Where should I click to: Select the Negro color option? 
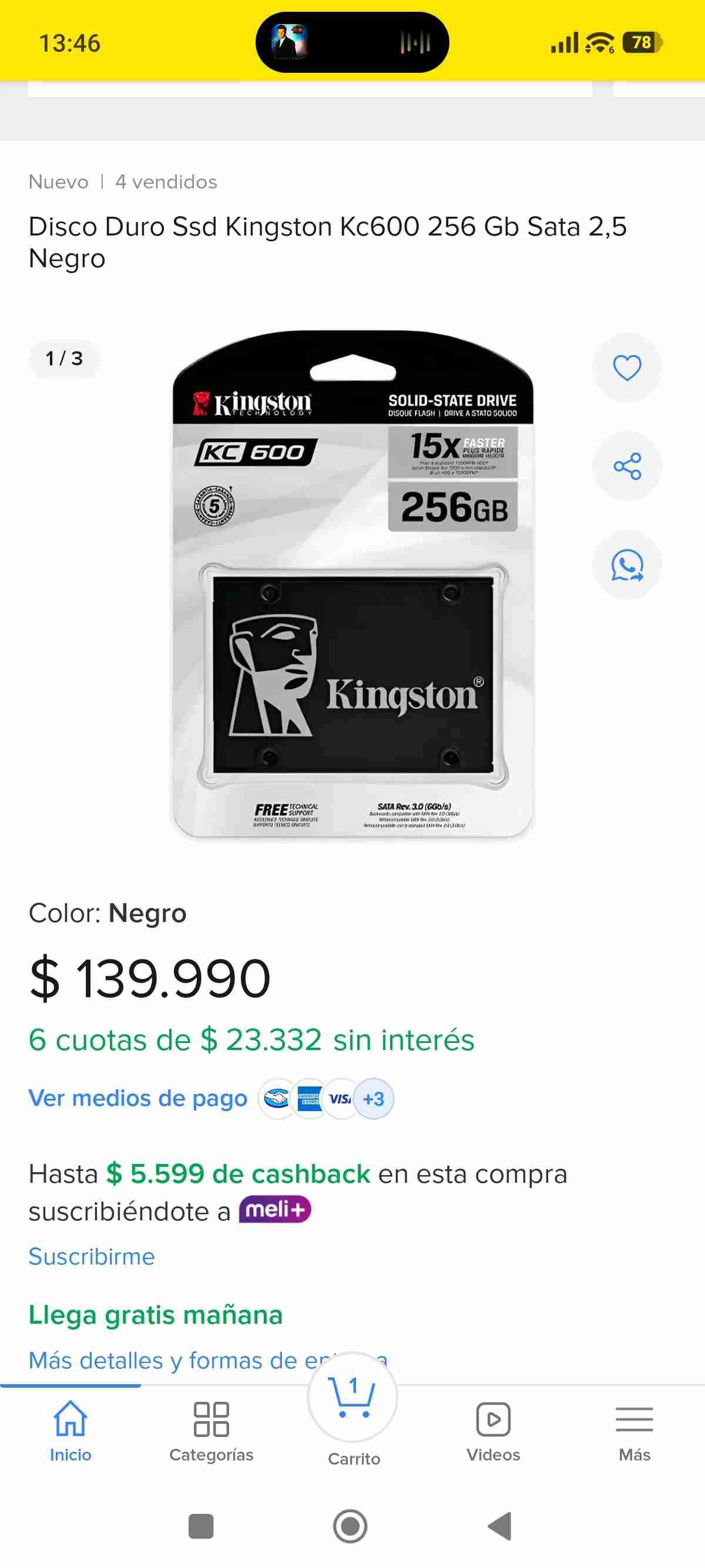coord(147,913)
